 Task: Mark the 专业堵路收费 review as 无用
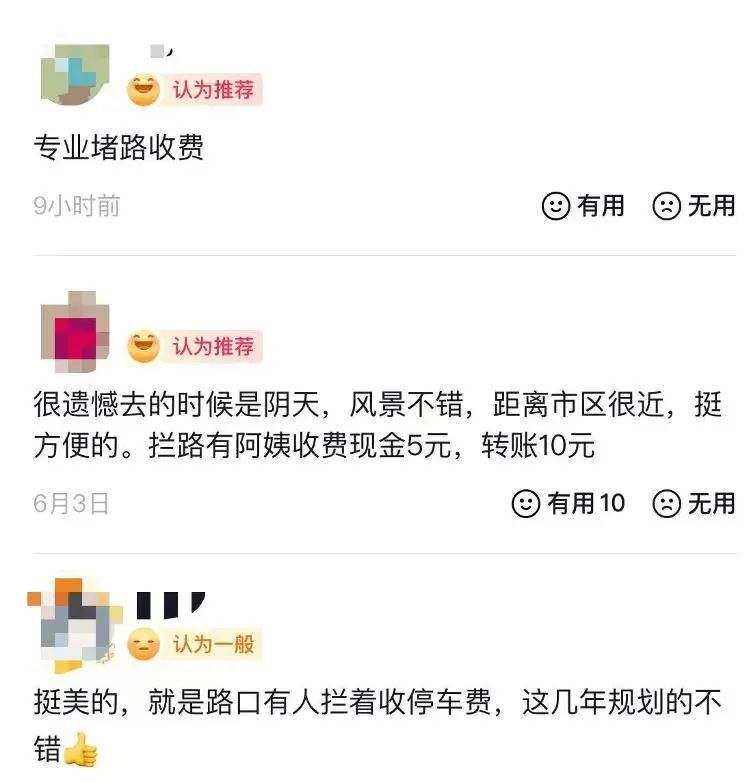(x=694, y=206)
